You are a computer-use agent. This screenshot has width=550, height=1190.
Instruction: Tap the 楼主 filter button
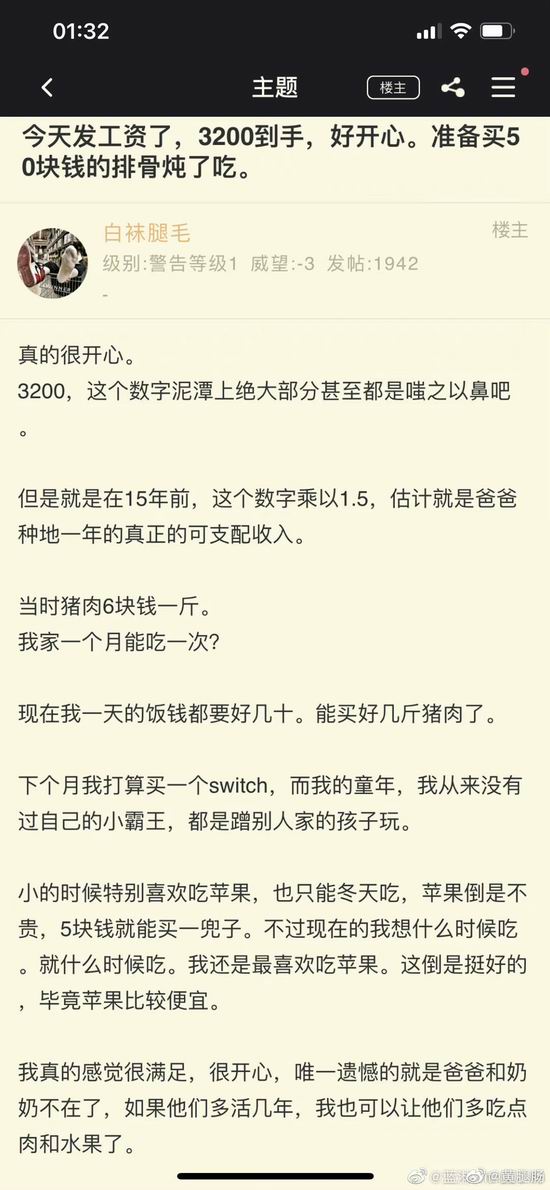[393, 87]
